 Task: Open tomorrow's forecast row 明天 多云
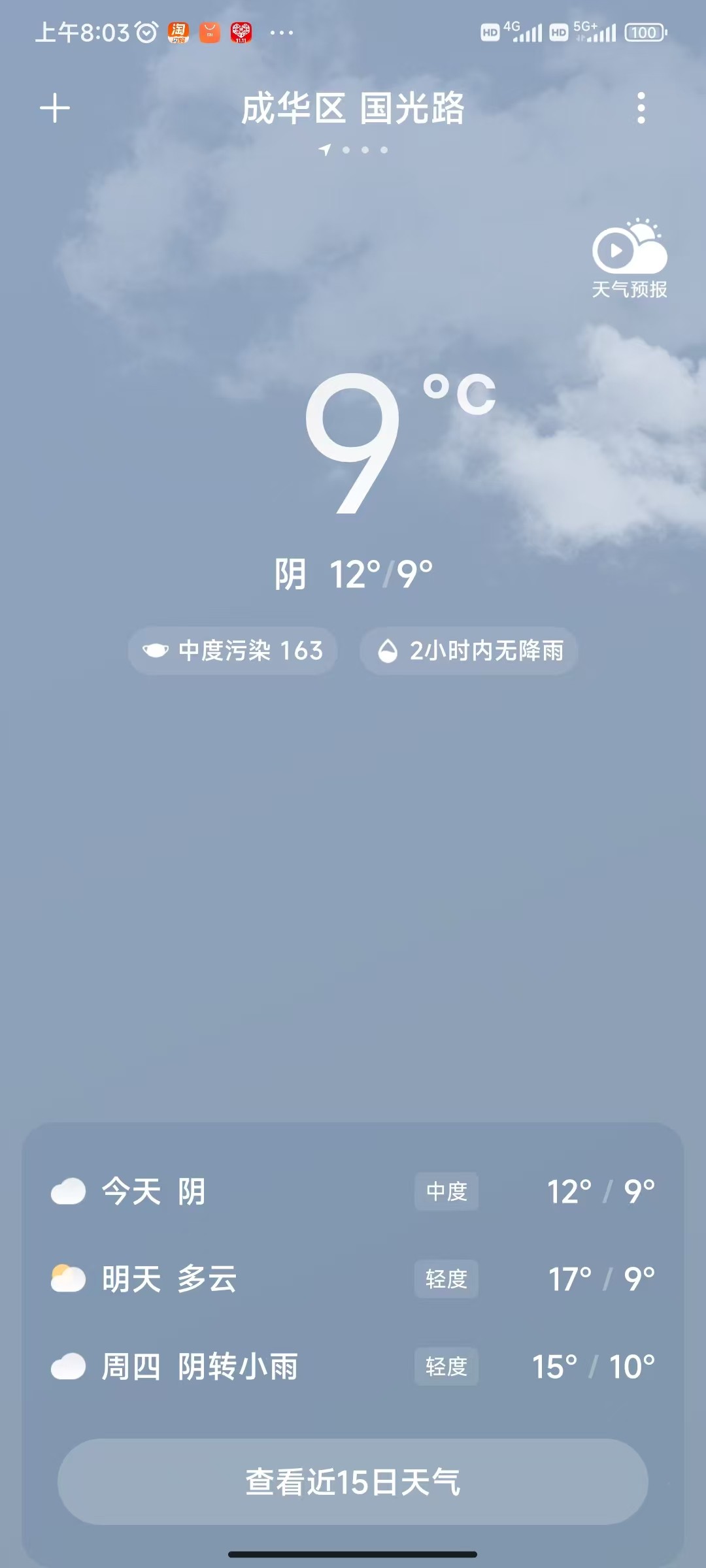pos(353,1279)
